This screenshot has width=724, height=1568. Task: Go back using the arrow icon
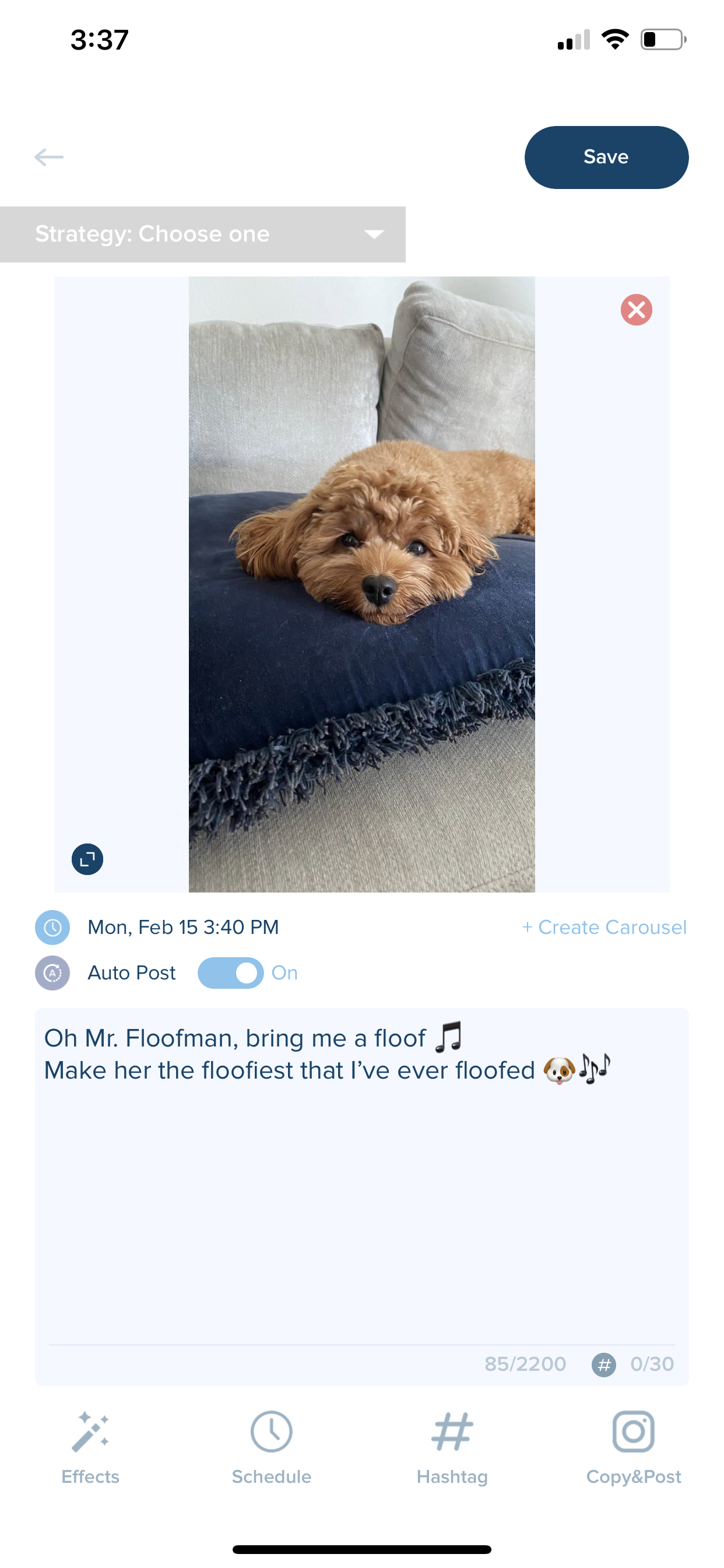click(x=48, y=157)
